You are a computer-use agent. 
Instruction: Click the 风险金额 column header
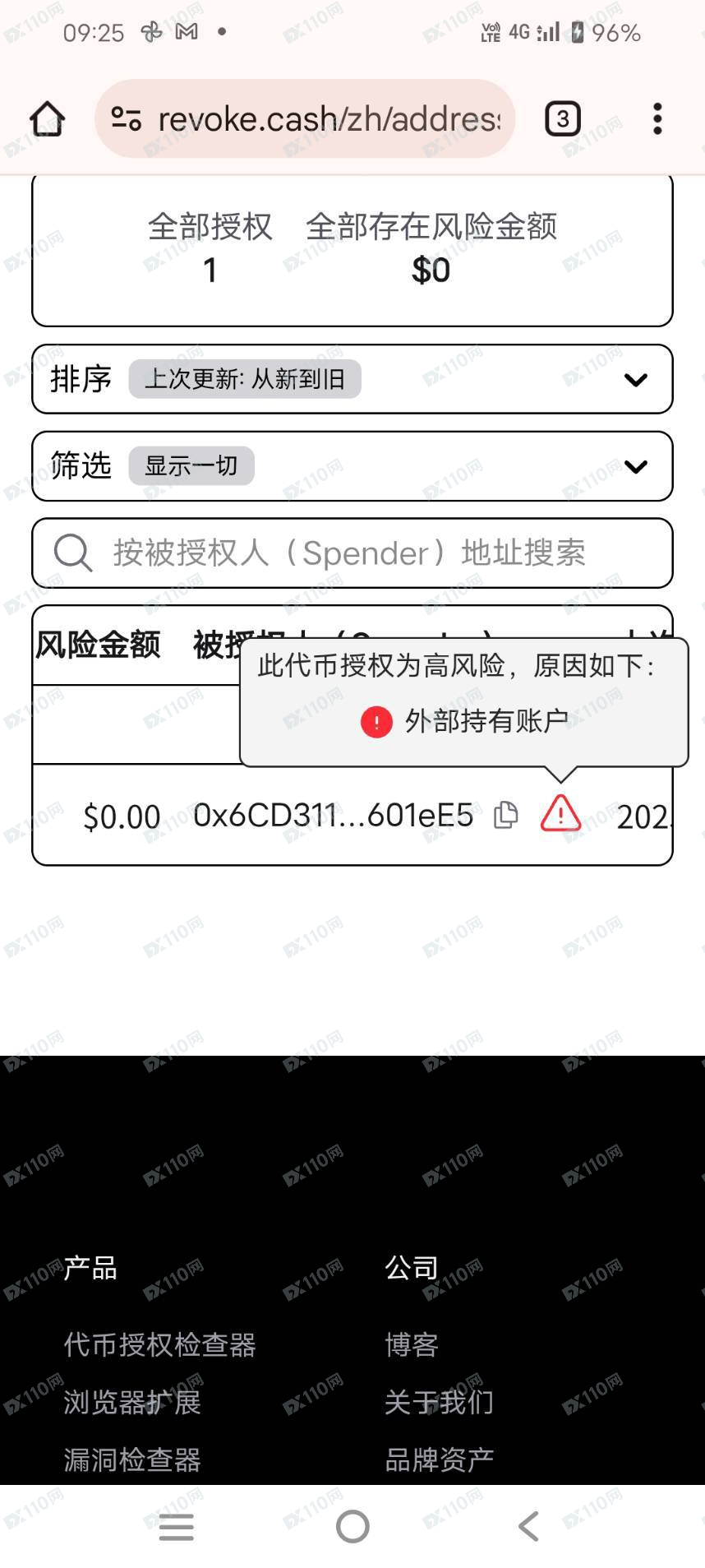click(x=99, y=644)
